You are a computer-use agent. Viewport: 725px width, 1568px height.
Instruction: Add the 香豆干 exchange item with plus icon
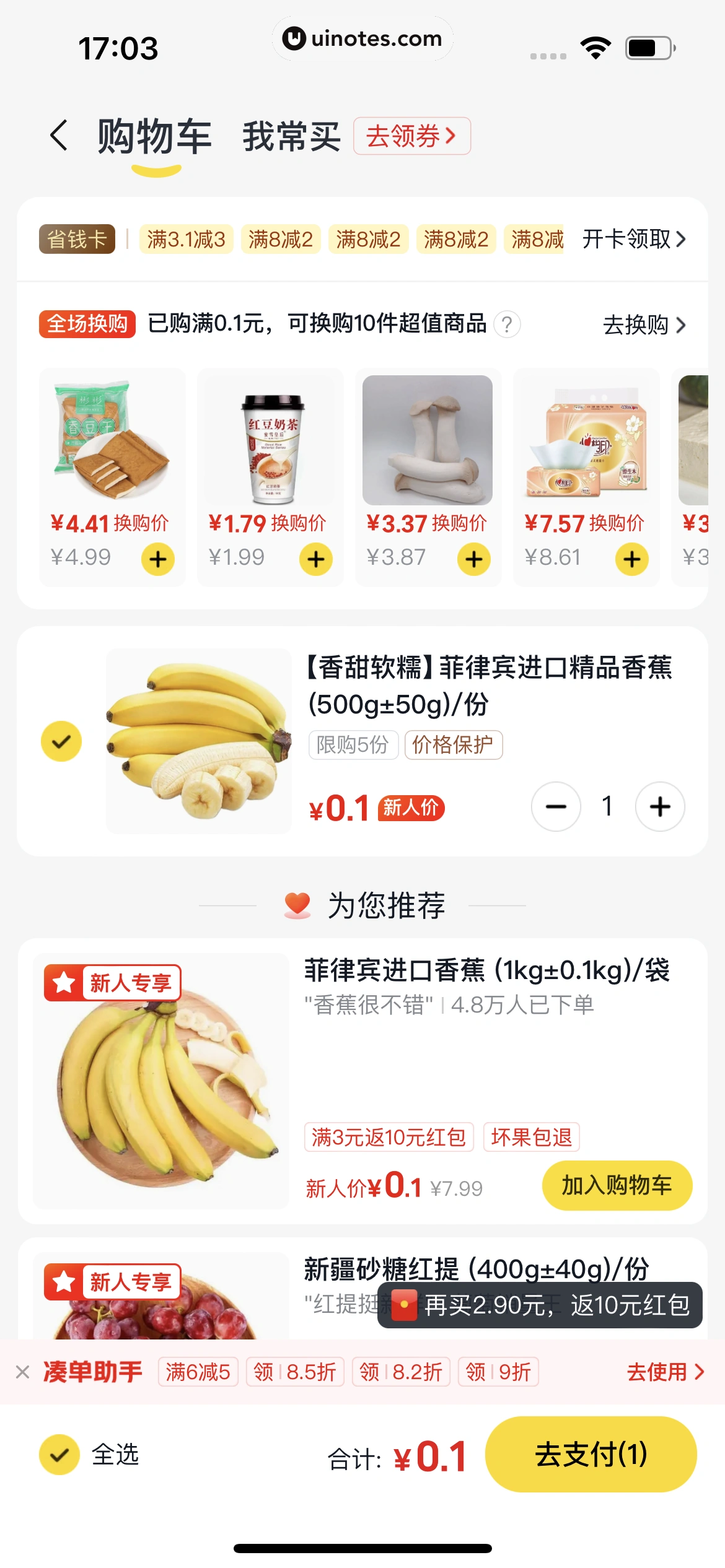[157, 559]
